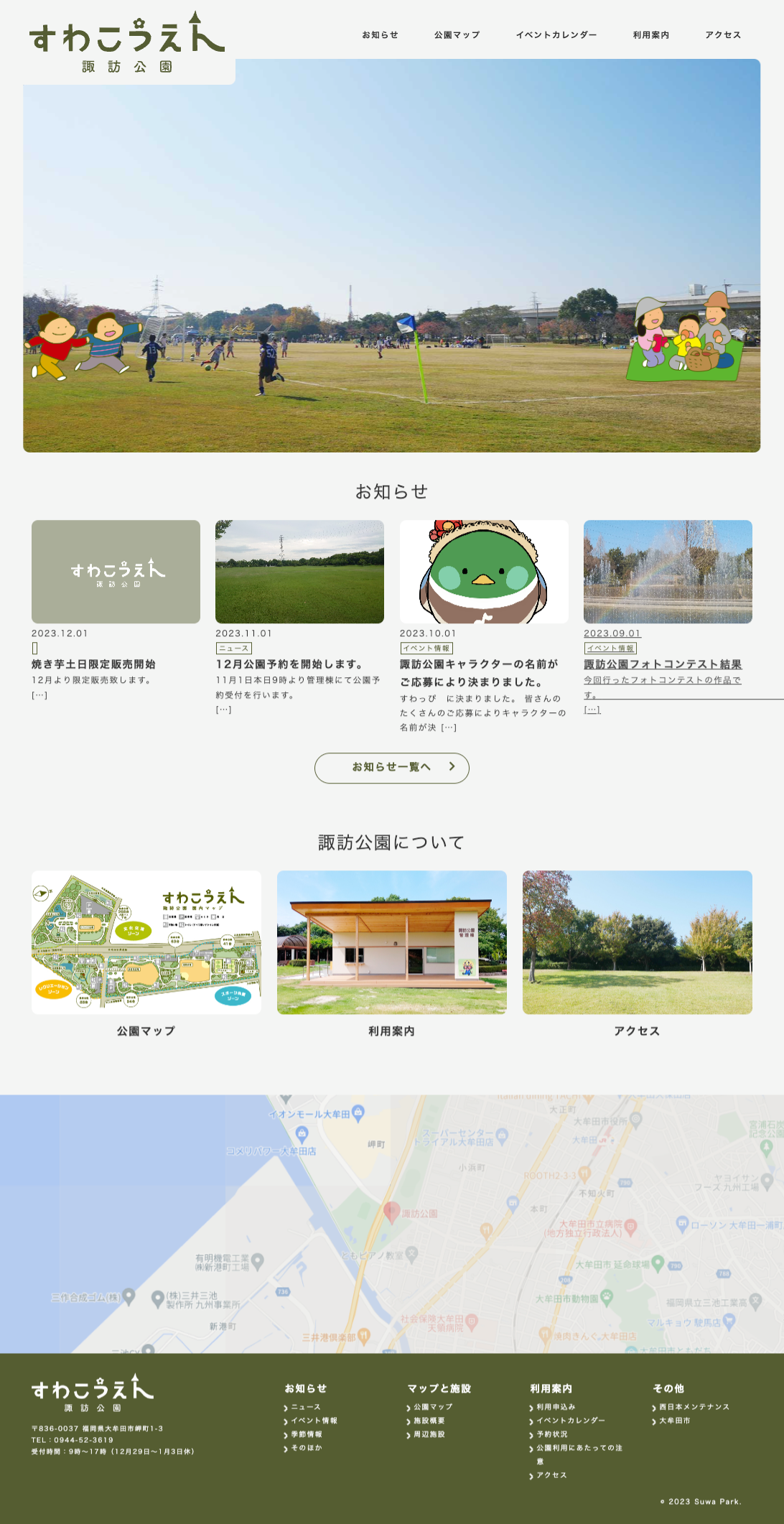This screenshot has width=784, height=1524.
Task: Read the 12月公園予約を開始します article
Action: click(289, 664)
